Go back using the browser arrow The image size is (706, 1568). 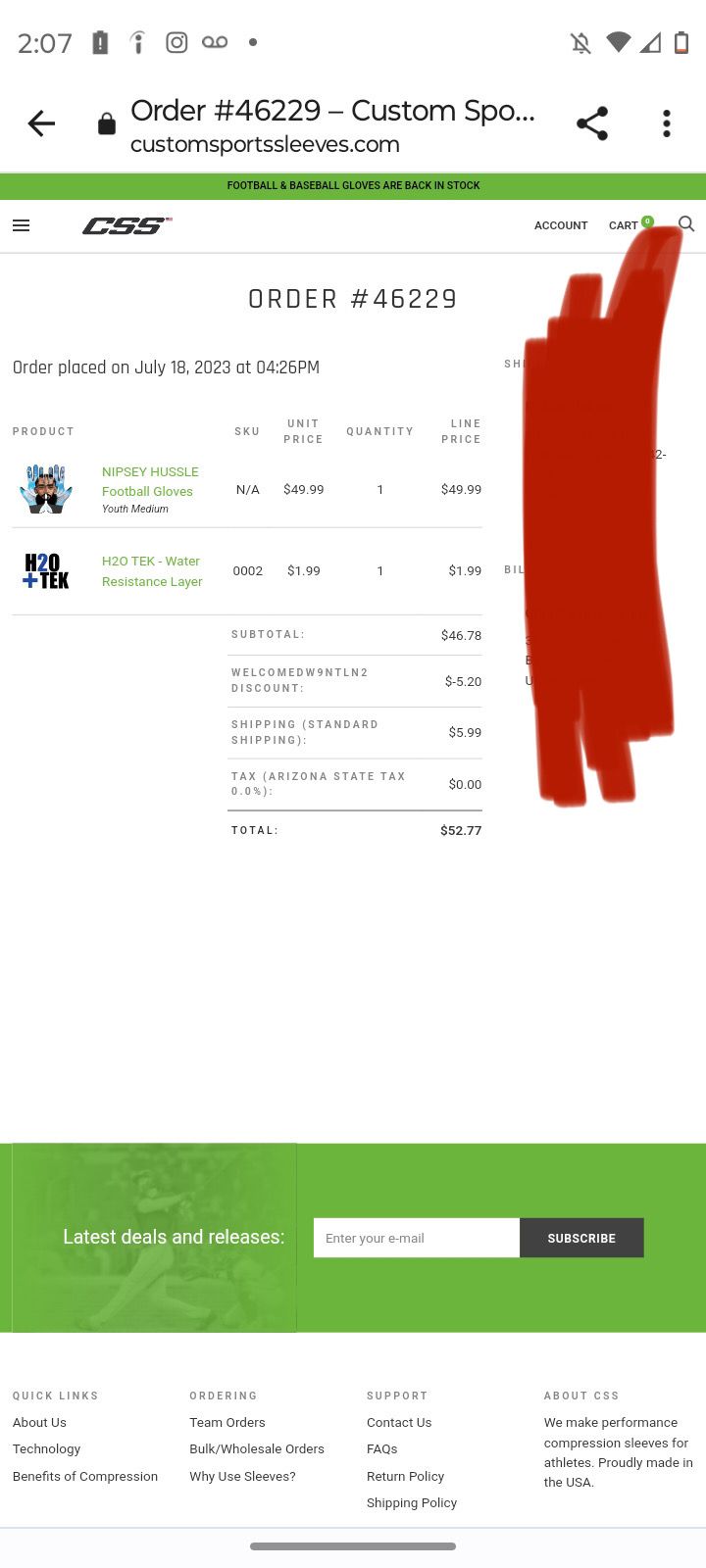41,123
